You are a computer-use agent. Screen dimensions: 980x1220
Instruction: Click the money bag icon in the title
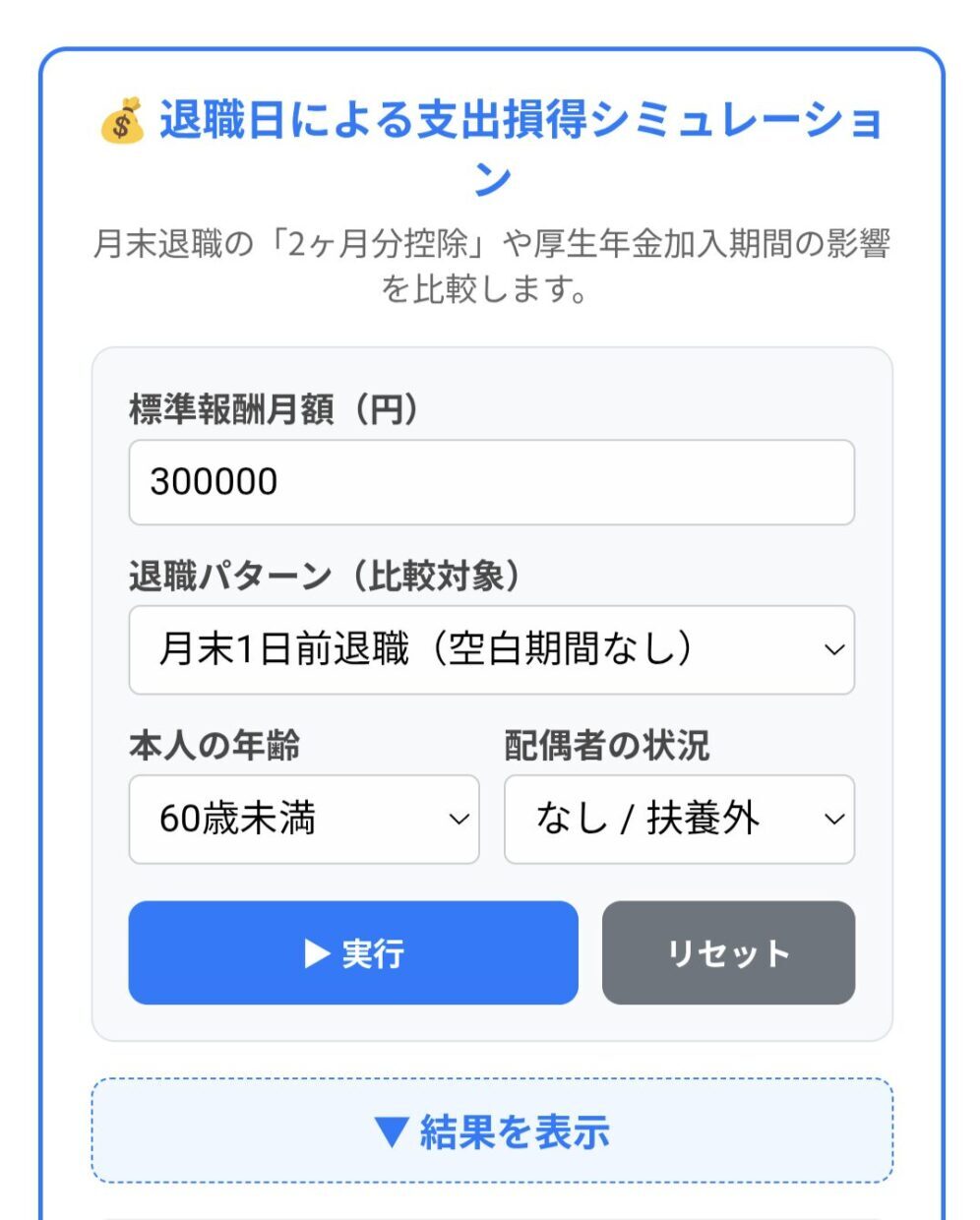click(122, 121)
